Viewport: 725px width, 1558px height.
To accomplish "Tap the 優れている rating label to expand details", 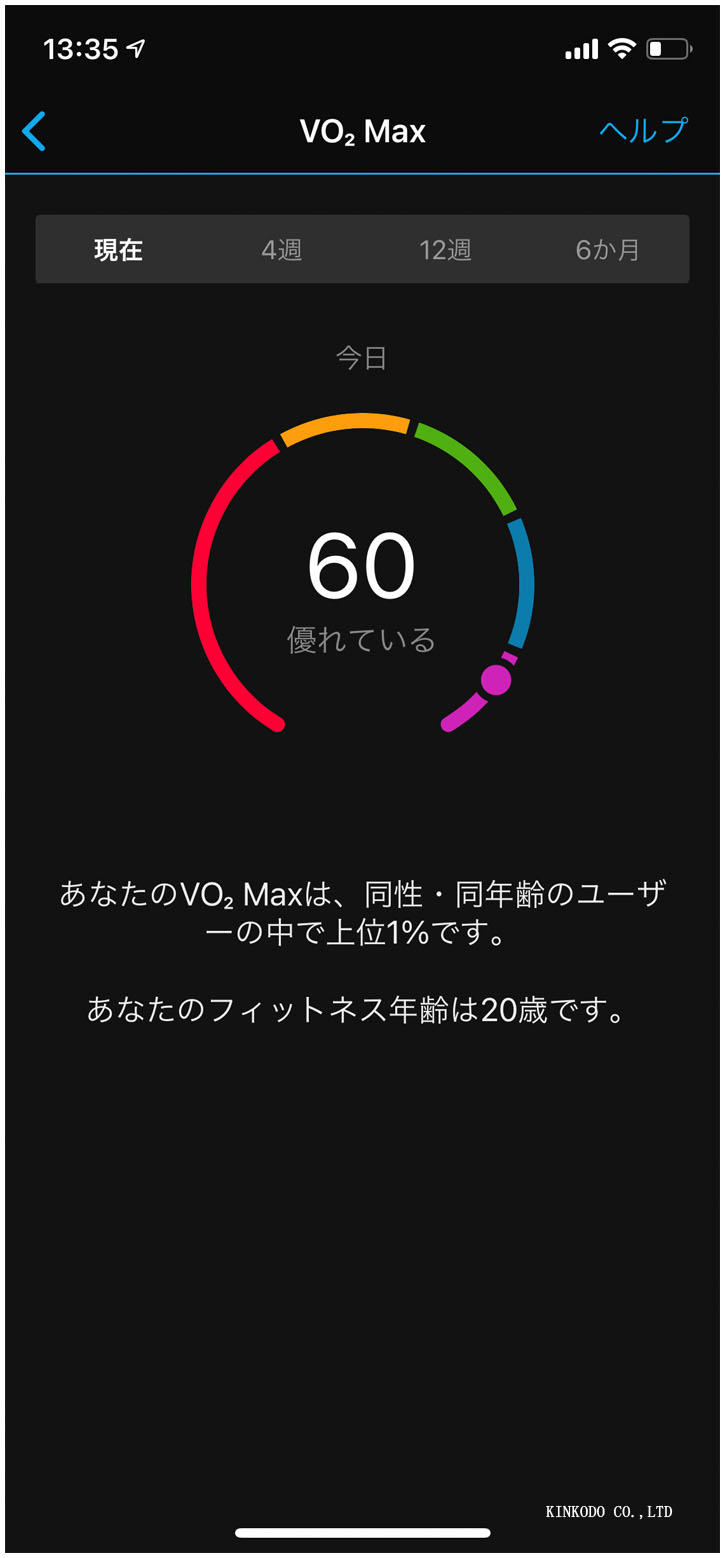I will pyautogui.click(x=361, y=638).
